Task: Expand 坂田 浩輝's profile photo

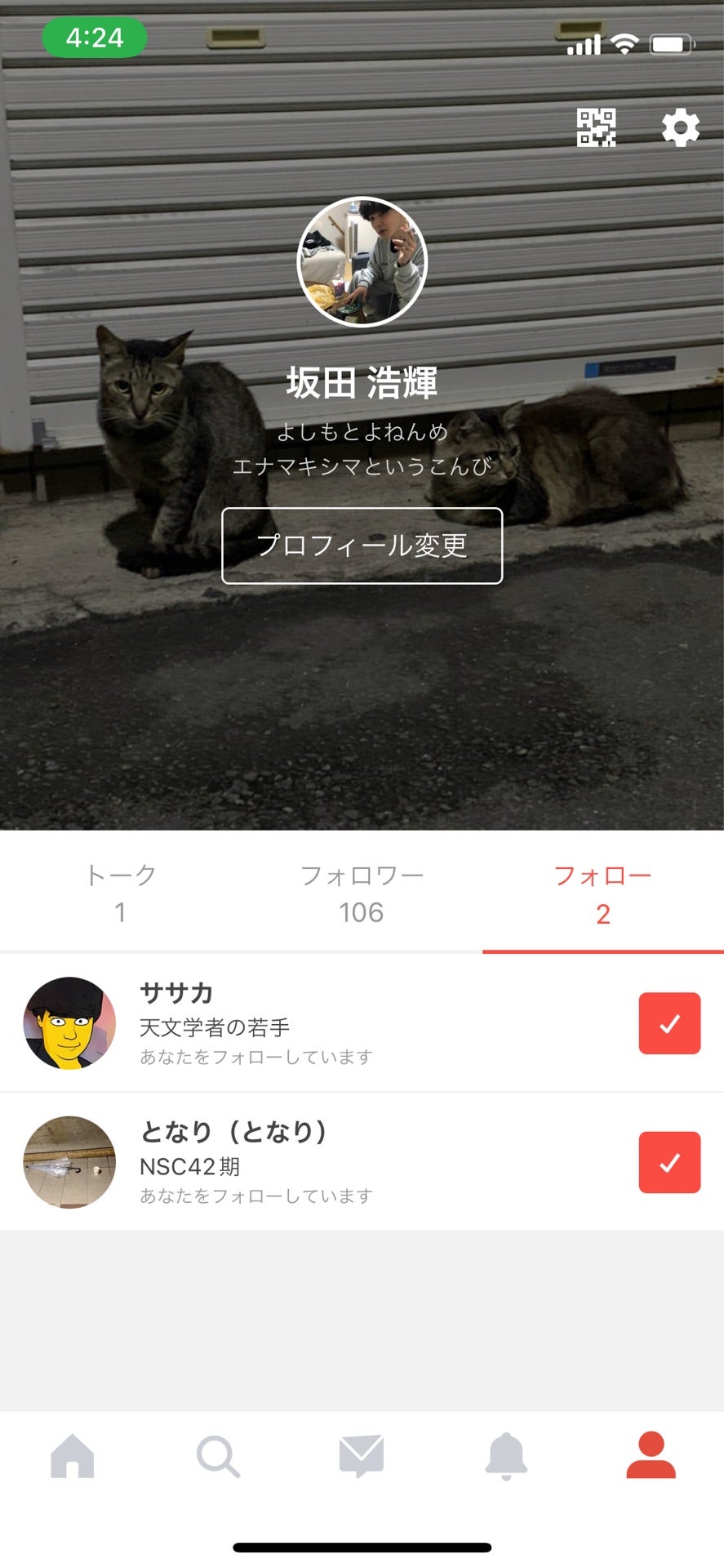Action: [x=362, y=261]
